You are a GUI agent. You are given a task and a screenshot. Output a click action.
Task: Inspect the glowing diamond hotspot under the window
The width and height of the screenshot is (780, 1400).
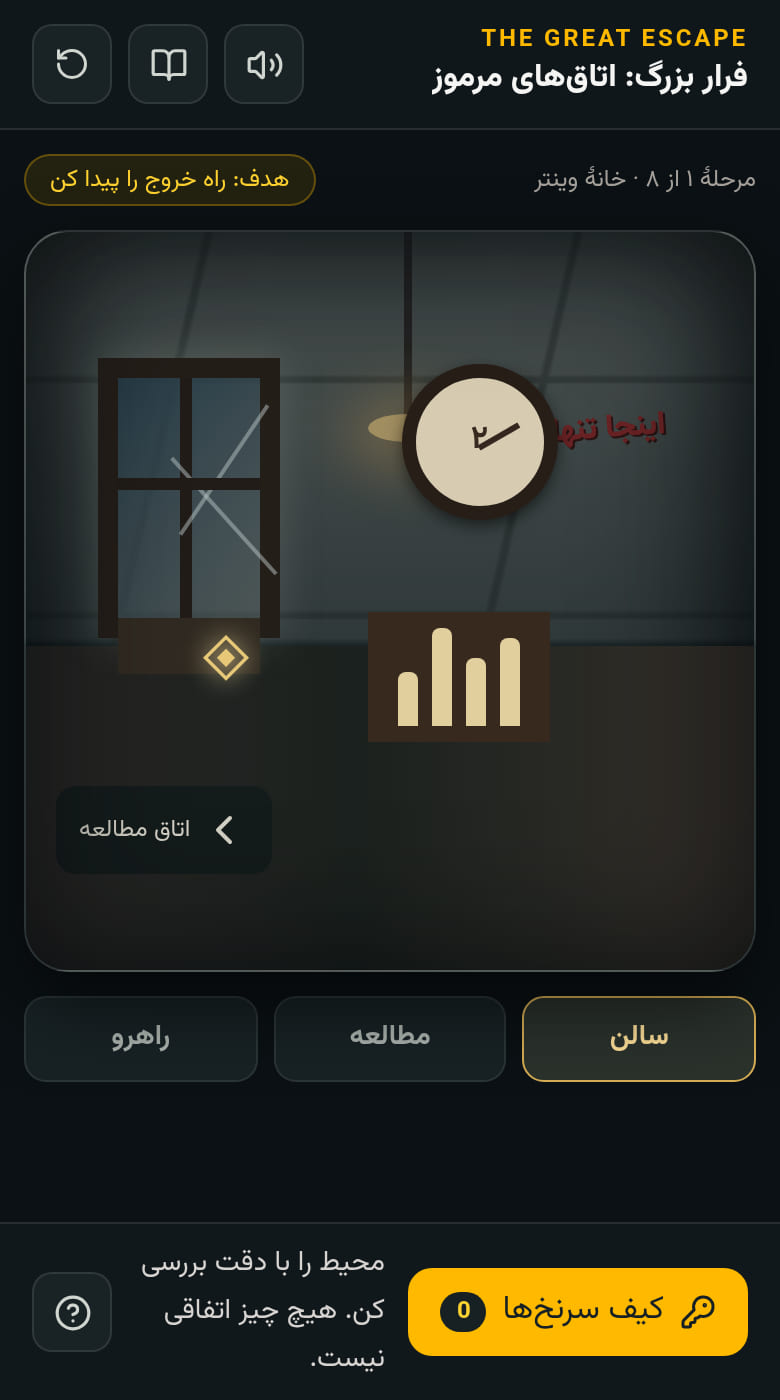pos(226,658)
